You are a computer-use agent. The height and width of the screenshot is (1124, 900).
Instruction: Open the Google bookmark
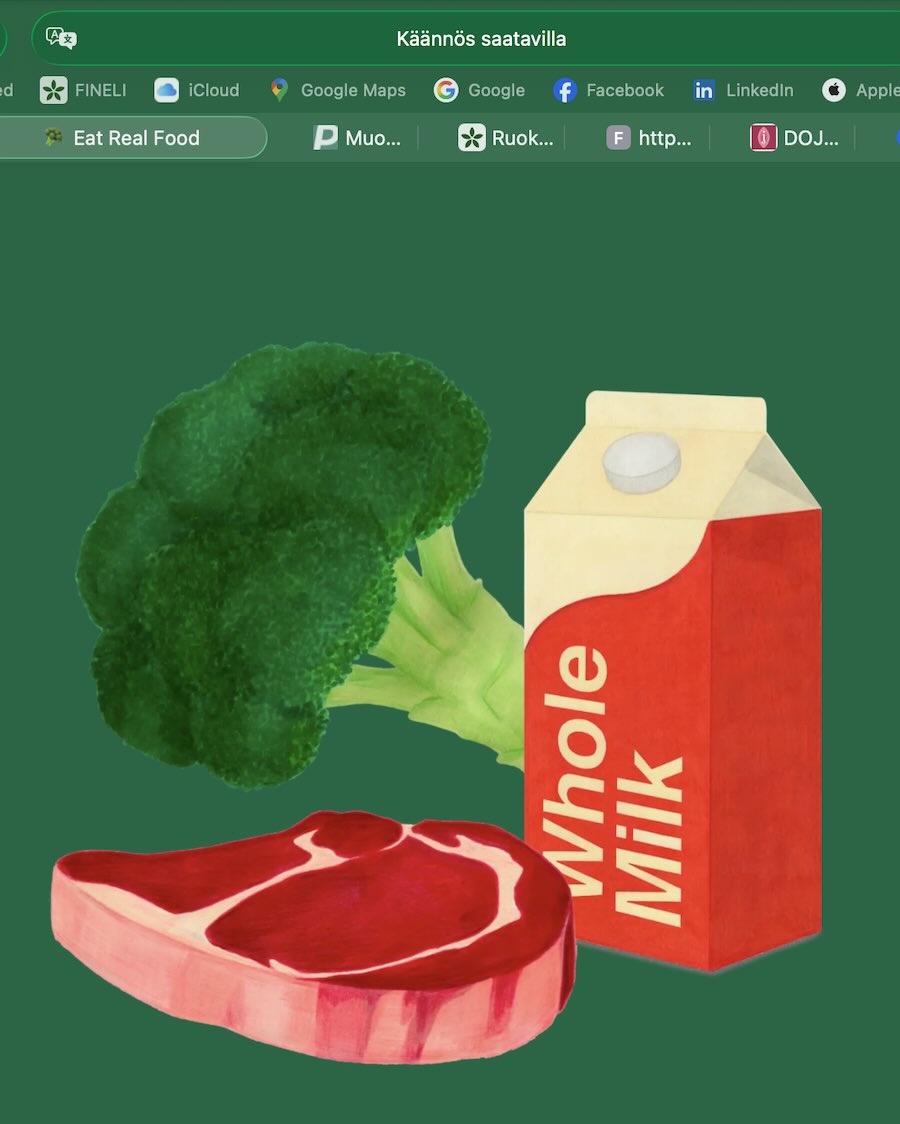479,90
